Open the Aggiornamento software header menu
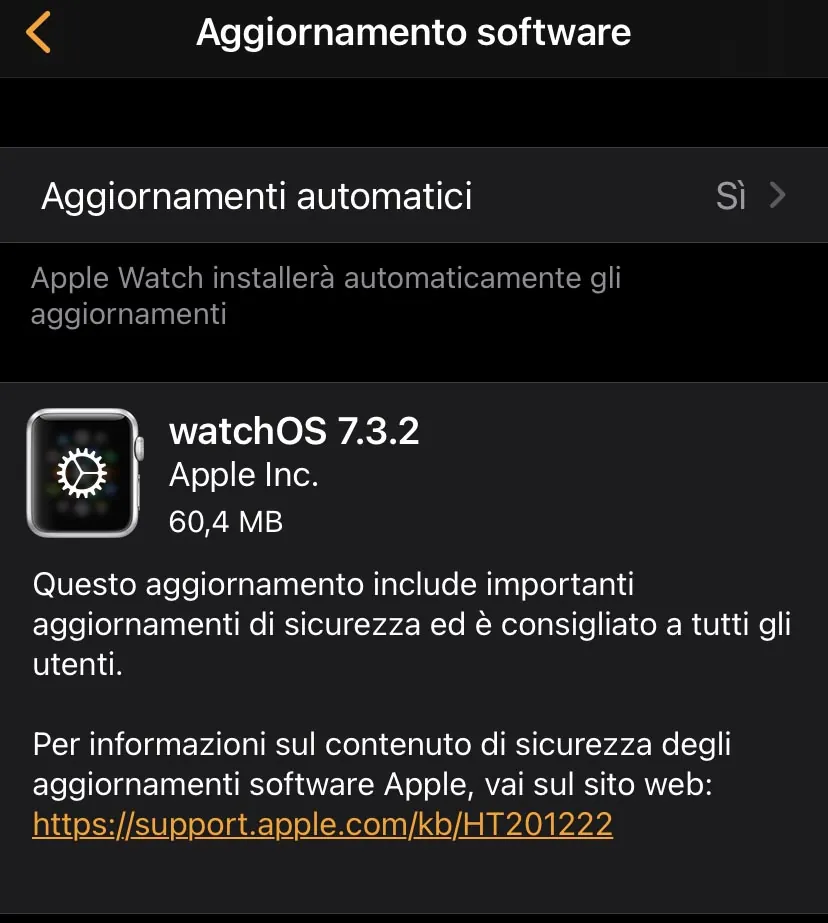 click(414, 32)
